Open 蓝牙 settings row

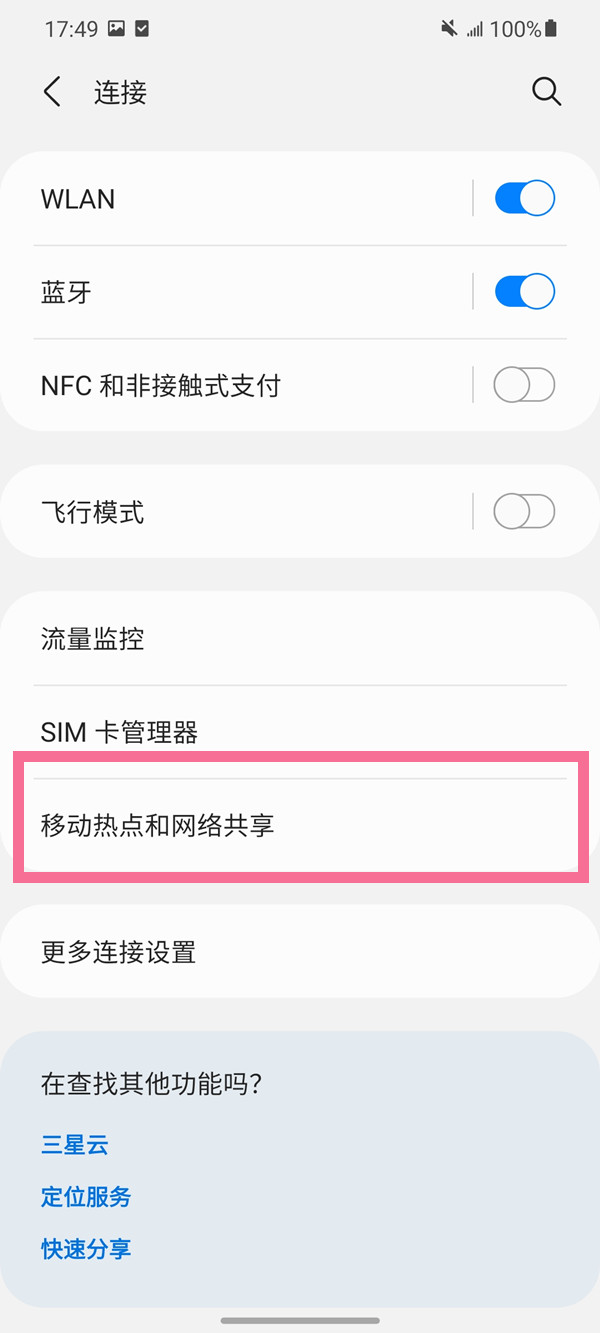[x=236, y=292]
